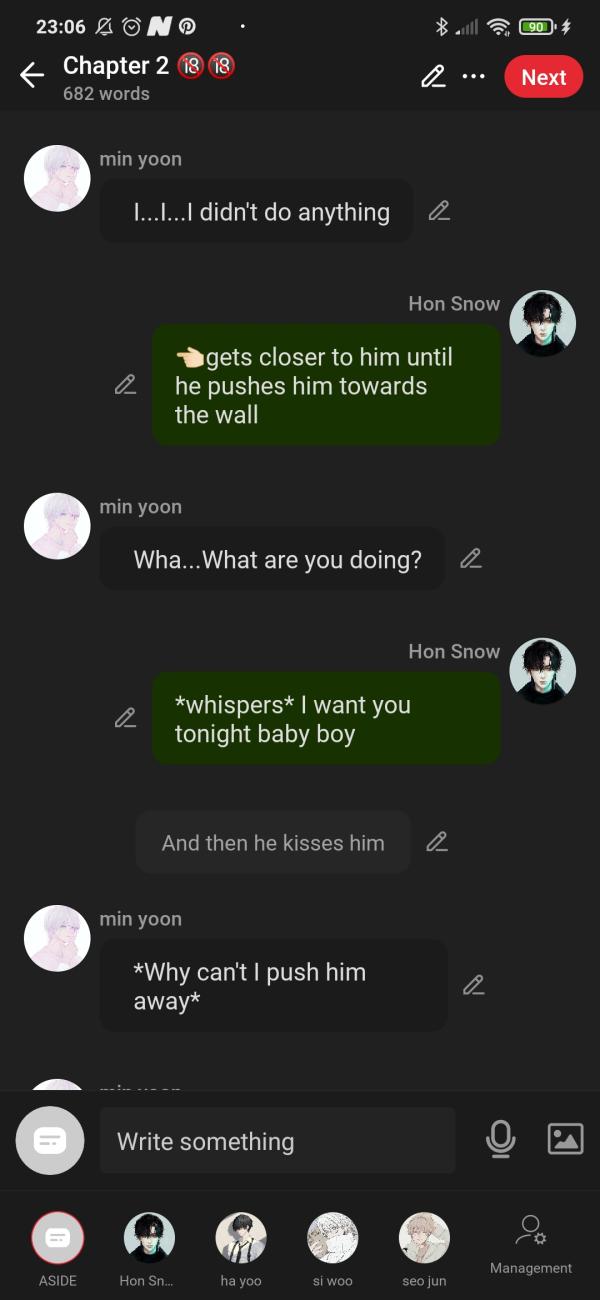Edit the "What are you doing?" message
This screenshot has height=1300, width=600.
(x=471, y=559)
